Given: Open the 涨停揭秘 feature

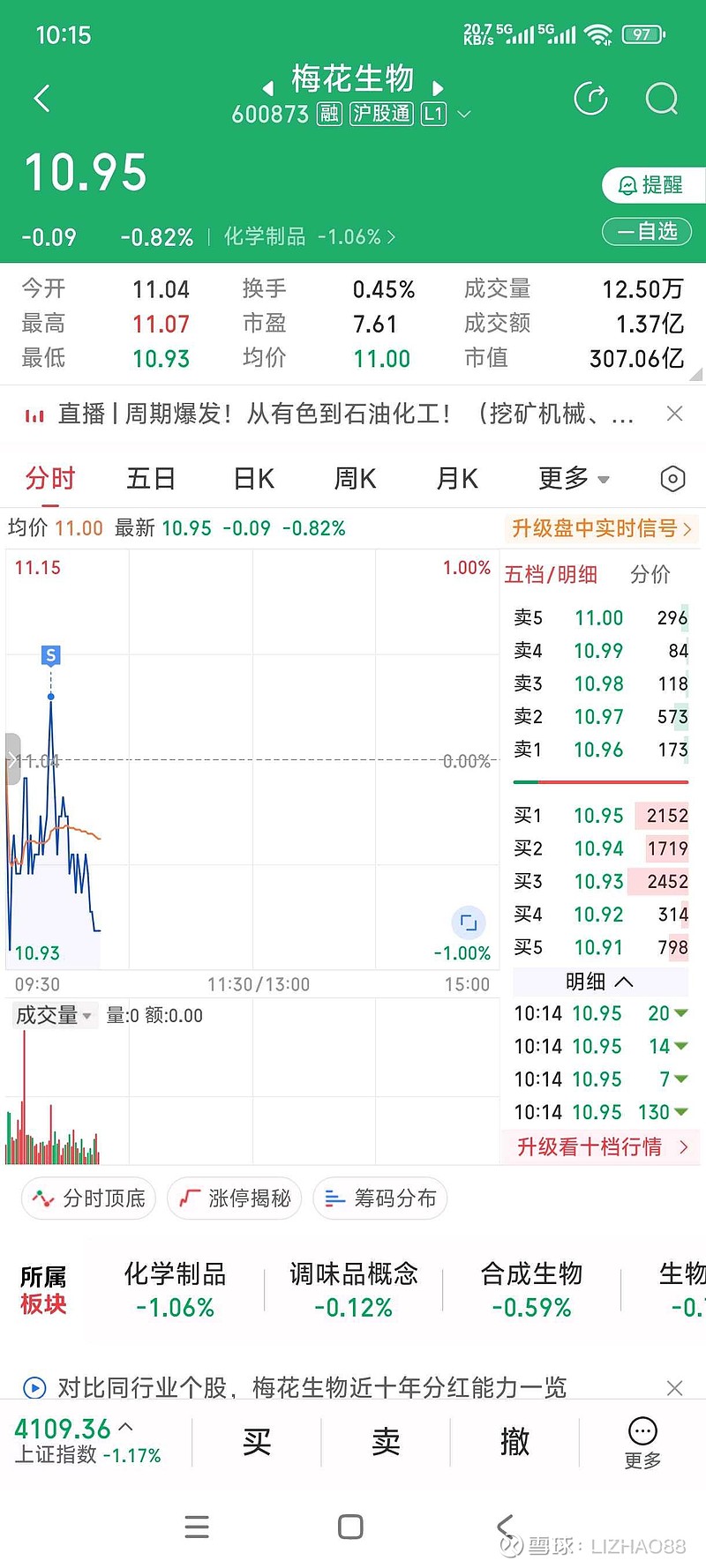Looking at the screenshot, I should tap(234, 1198).
